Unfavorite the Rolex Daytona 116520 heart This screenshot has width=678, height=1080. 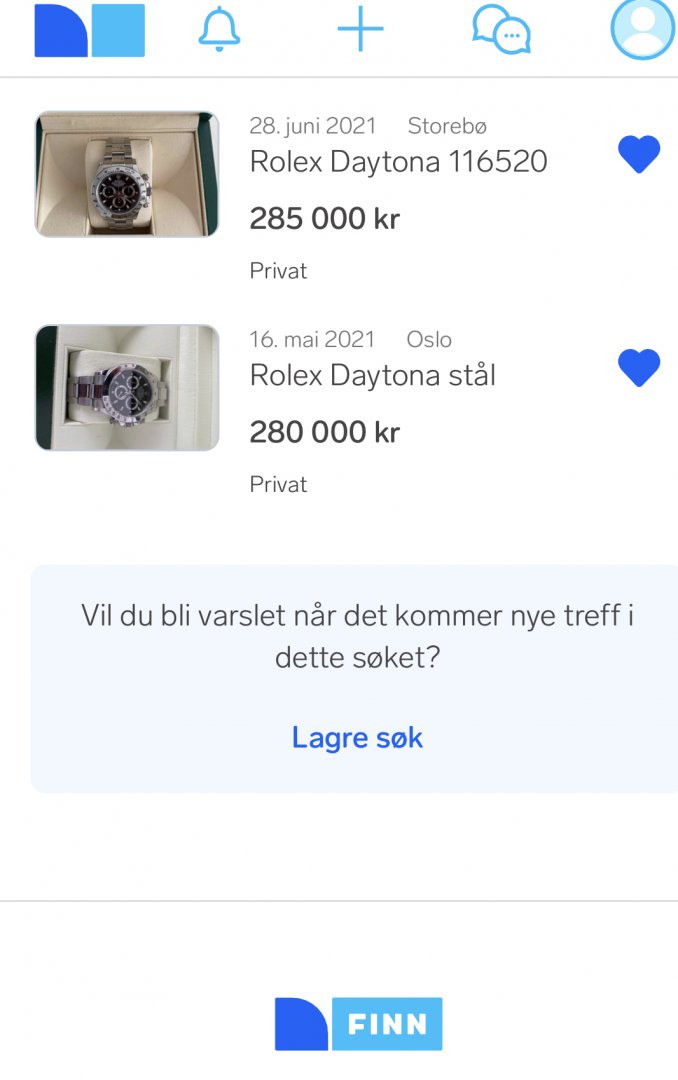click(x=639, y=155)
